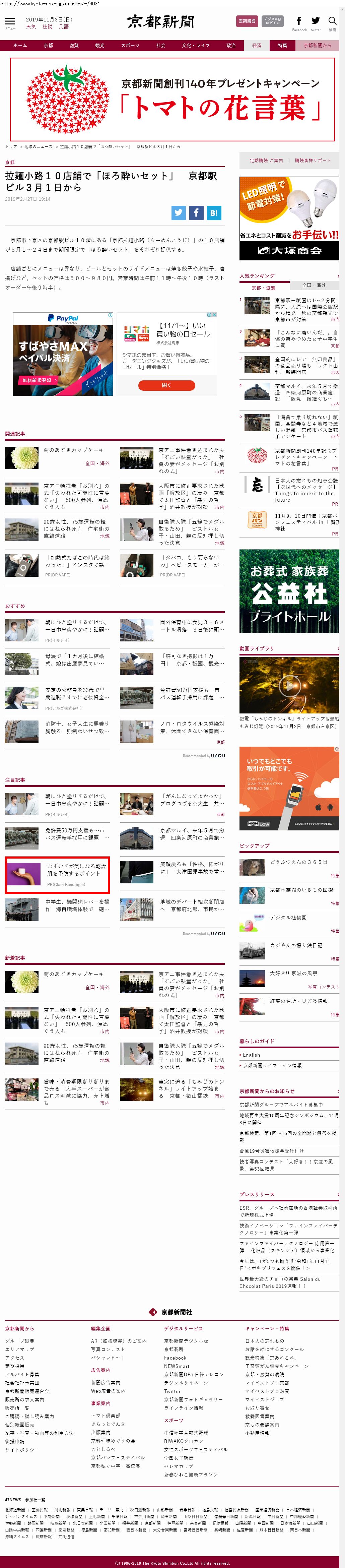Open the 天気 link under the date
The width and height of the screenshot is (345, 1568).
[31, 27]
